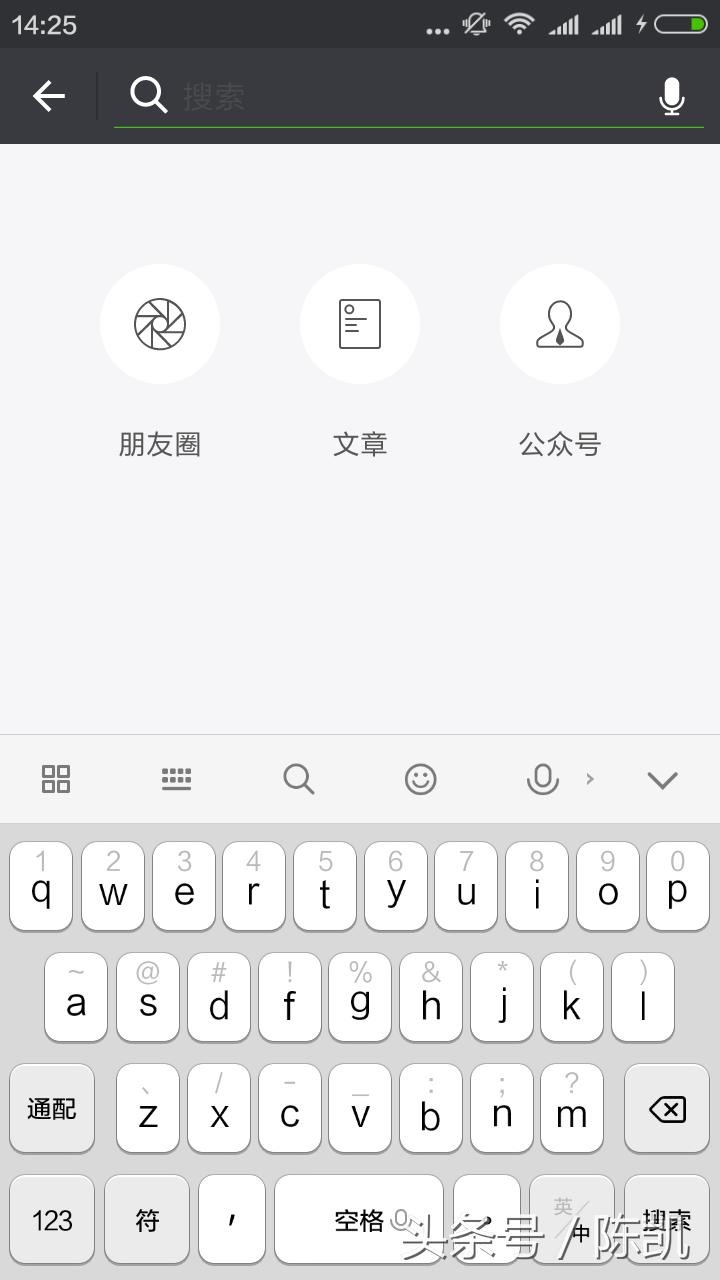Activate voice input from the keyboard toolbar
This screenshot has width=720, height=1280.
(x=542, y=779)
